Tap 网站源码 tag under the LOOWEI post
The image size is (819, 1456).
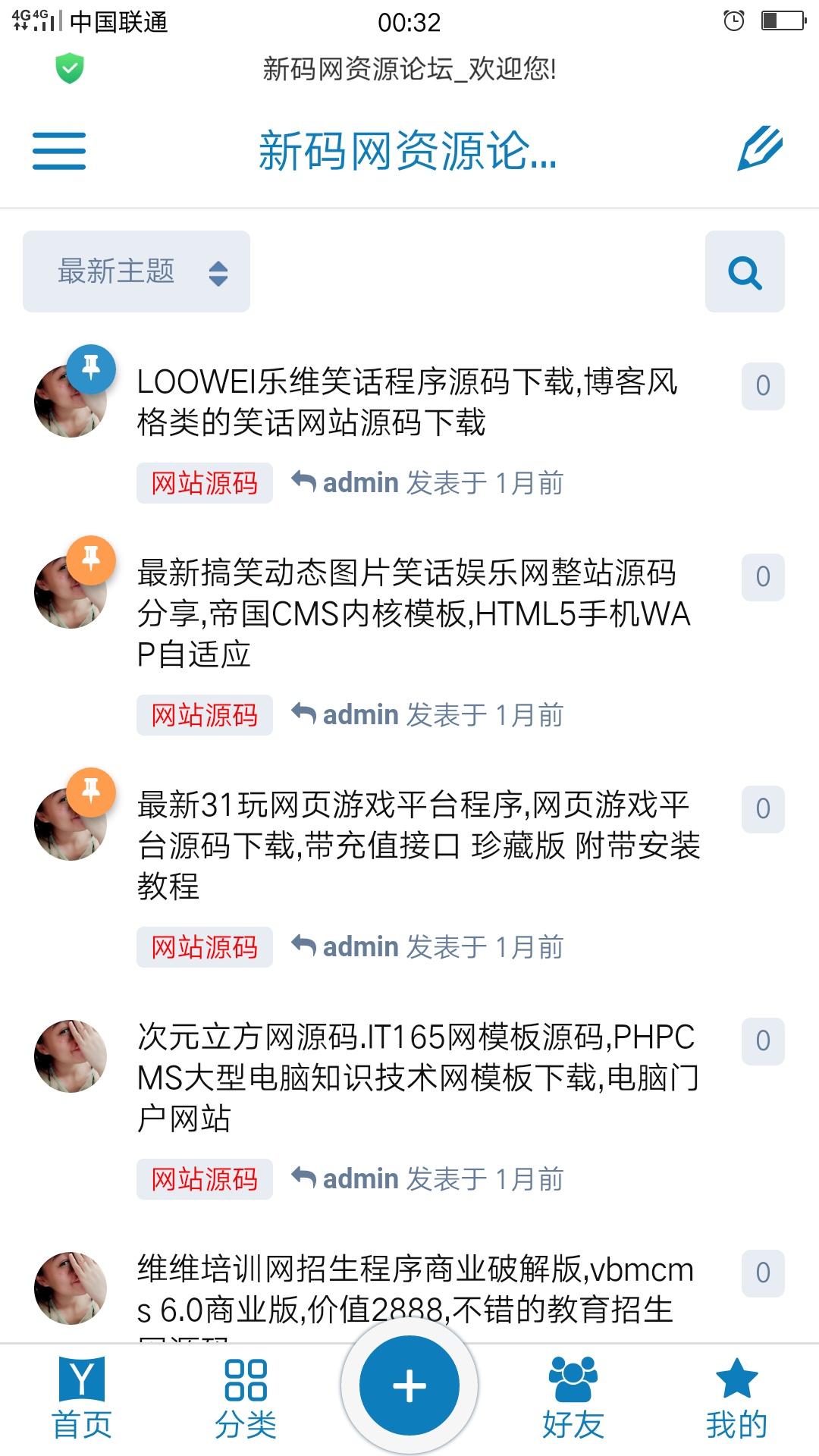(205, 483)
